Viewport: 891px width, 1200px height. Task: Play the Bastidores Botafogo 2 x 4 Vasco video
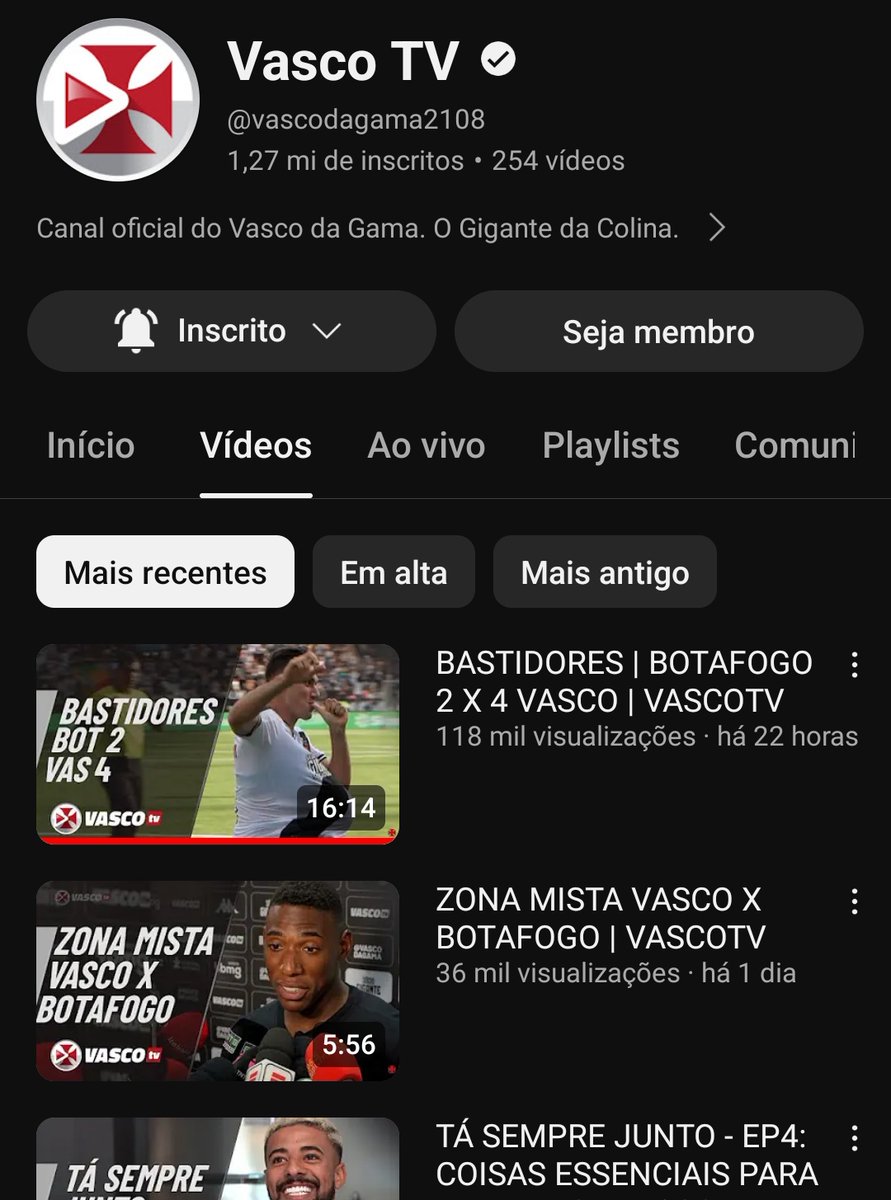tap(218, 744)
